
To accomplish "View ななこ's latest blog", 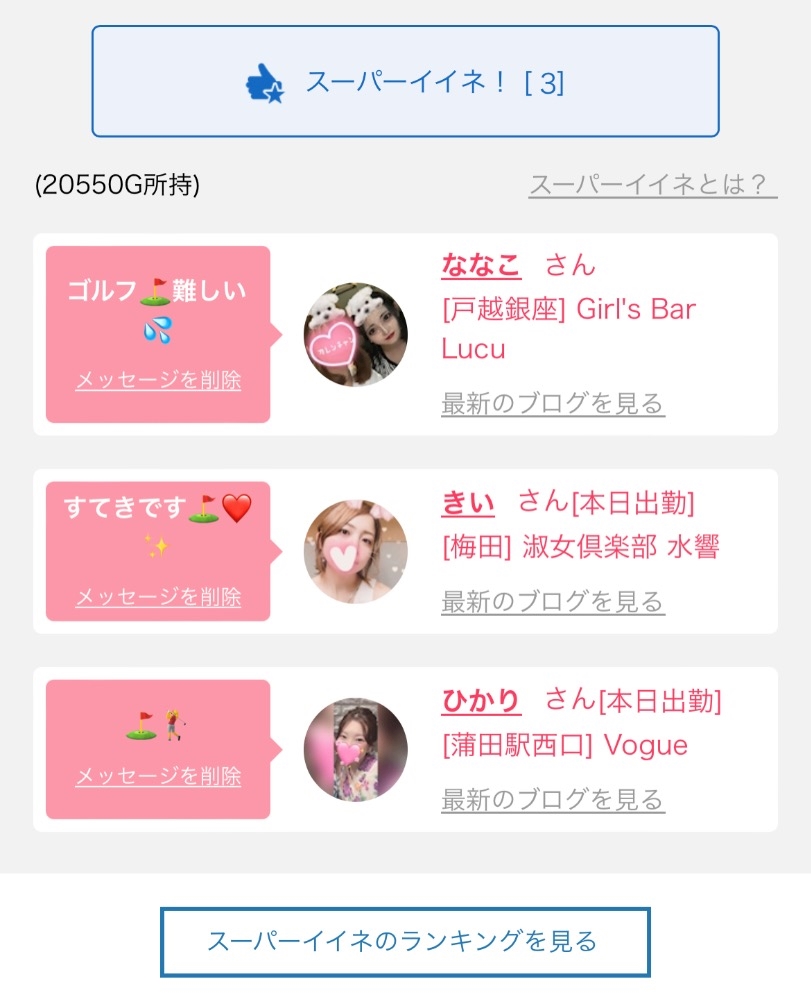I will click(x=553, y=404).
